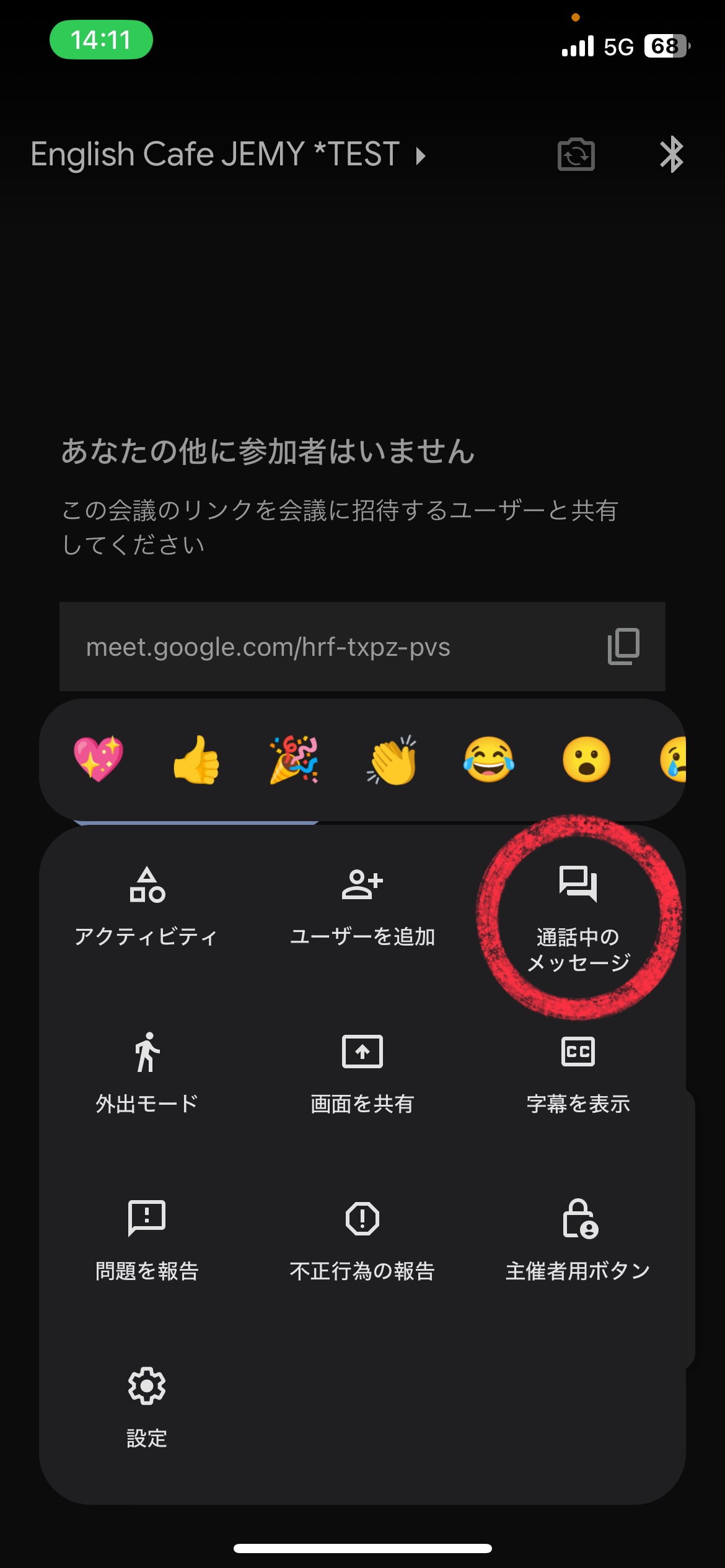Copy the meet.google.com meeting link
This screenshot has width=725, height=1568.
pos(623,647)
